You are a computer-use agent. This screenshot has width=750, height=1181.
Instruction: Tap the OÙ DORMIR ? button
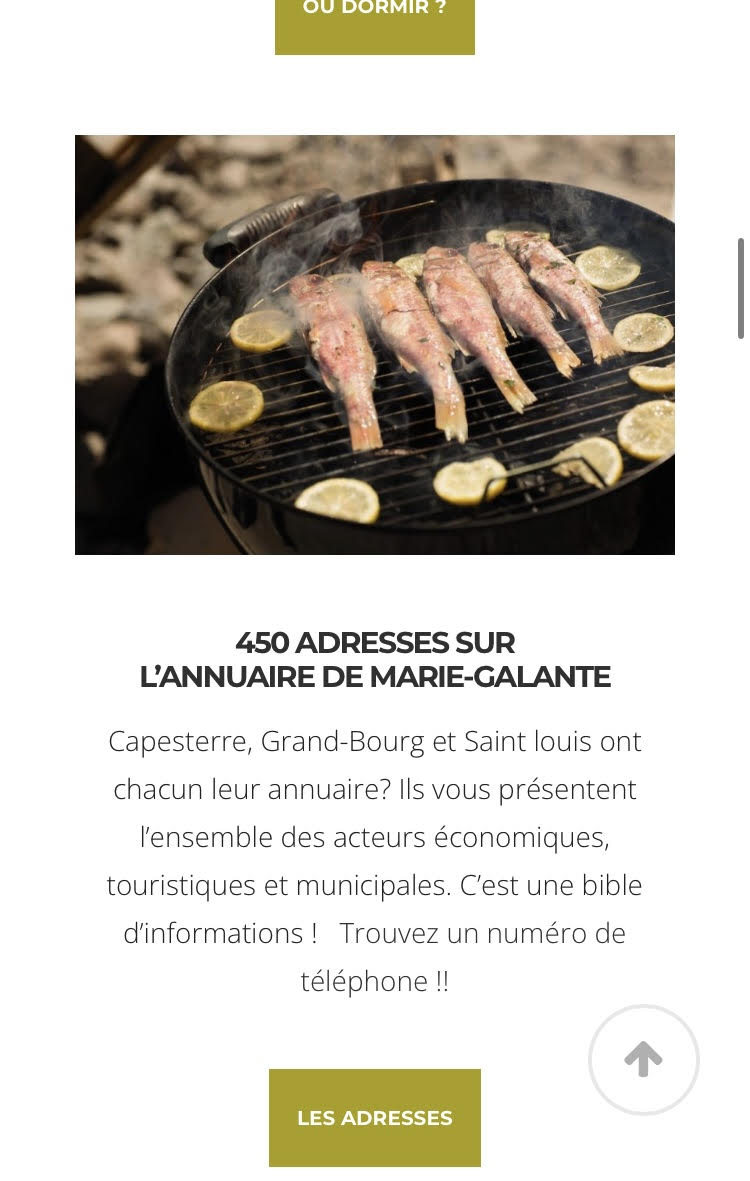click(374, 20)
